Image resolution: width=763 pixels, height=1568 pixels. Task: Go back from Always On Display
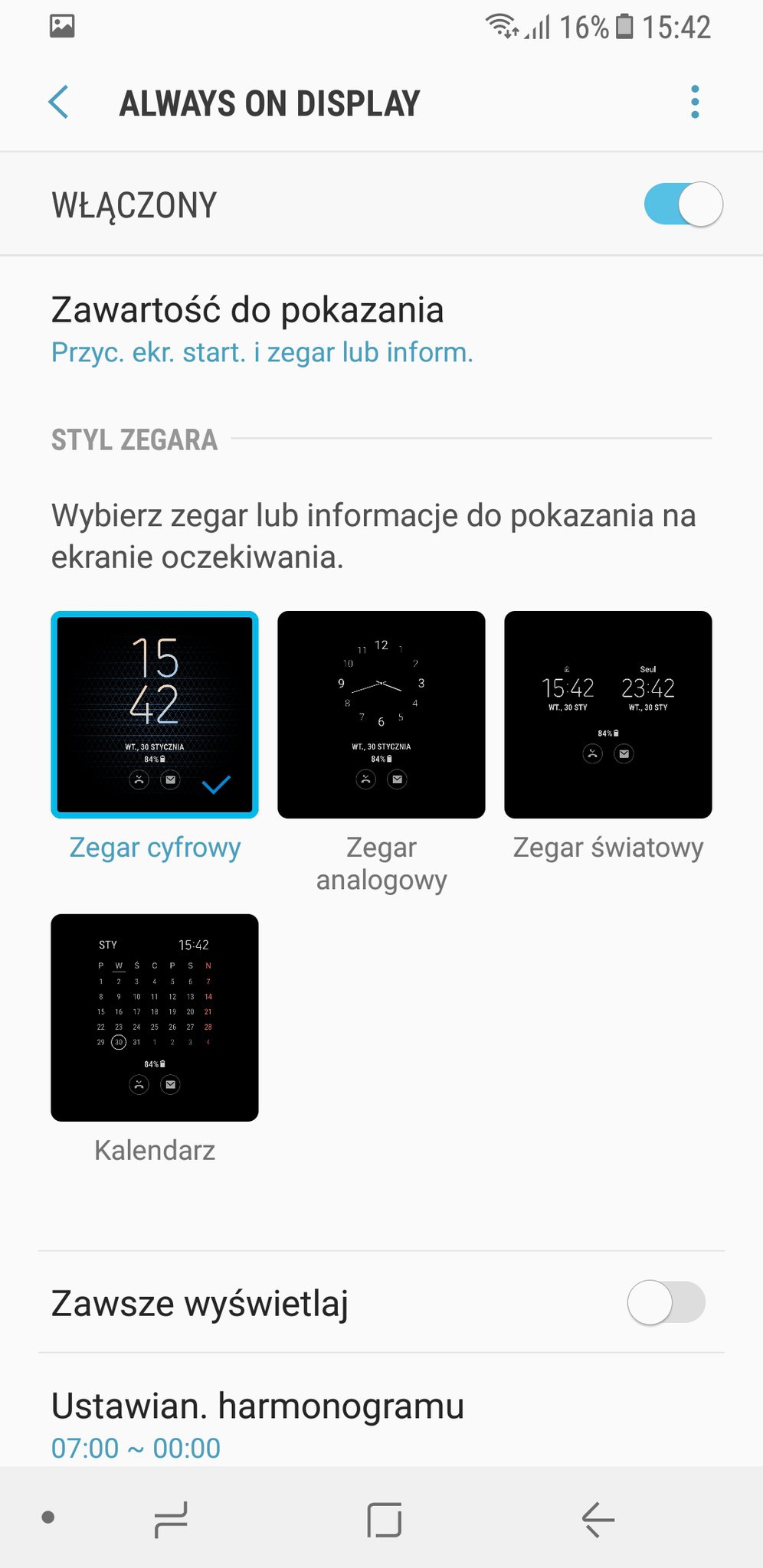tap(59, 103)
